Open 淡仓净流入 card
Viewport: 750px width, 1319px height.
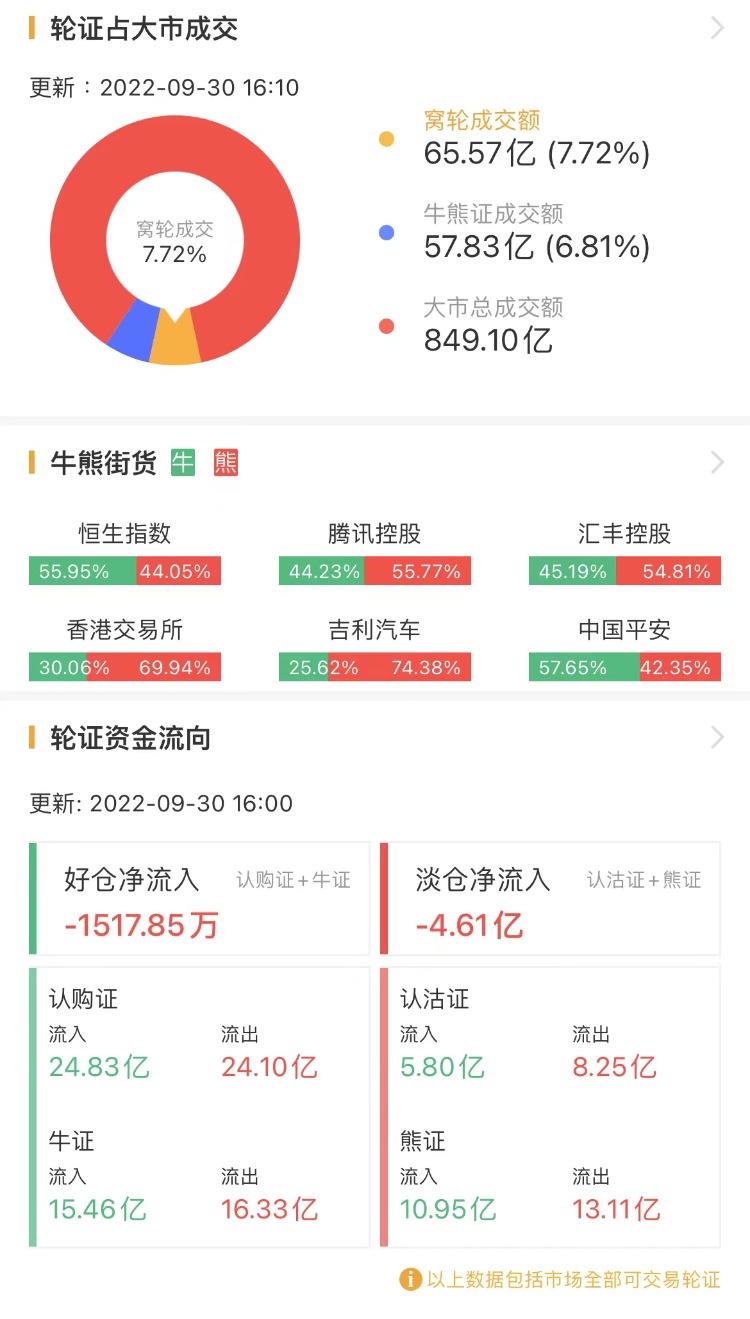[x=551, y=899]
